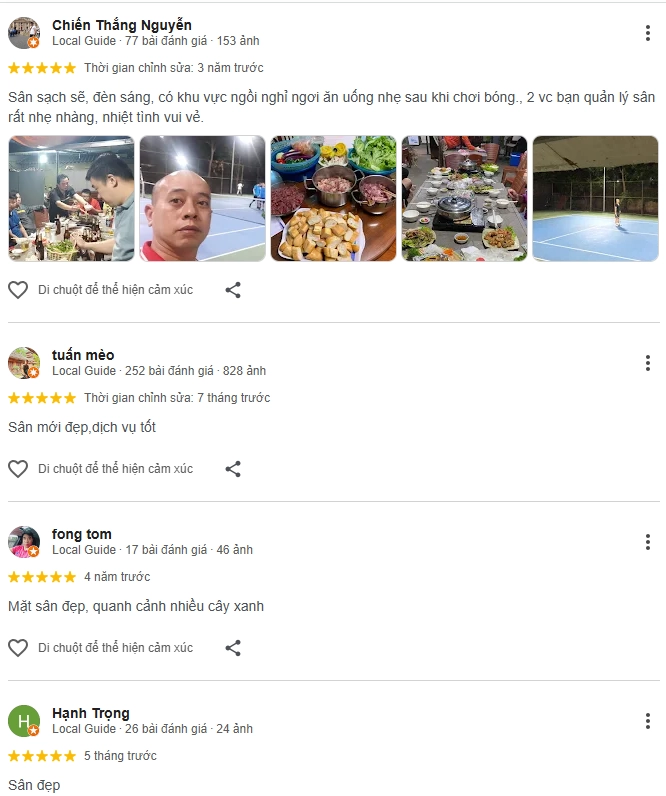View the long dining table photo
Image resolution: width=666 pixels, height=796 pixels.
(x=464, y=199)
